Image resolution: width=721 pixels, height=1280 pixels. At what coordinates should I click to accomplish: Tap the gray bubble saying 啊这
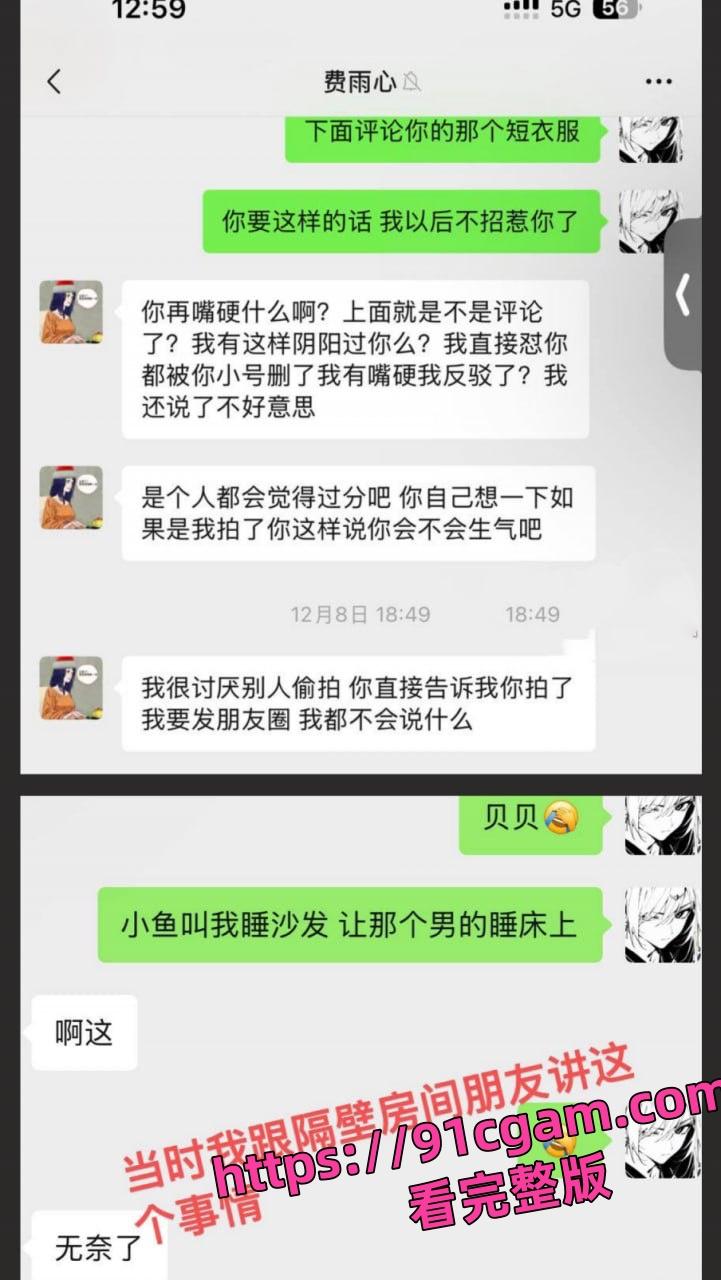coord(84,1032)
